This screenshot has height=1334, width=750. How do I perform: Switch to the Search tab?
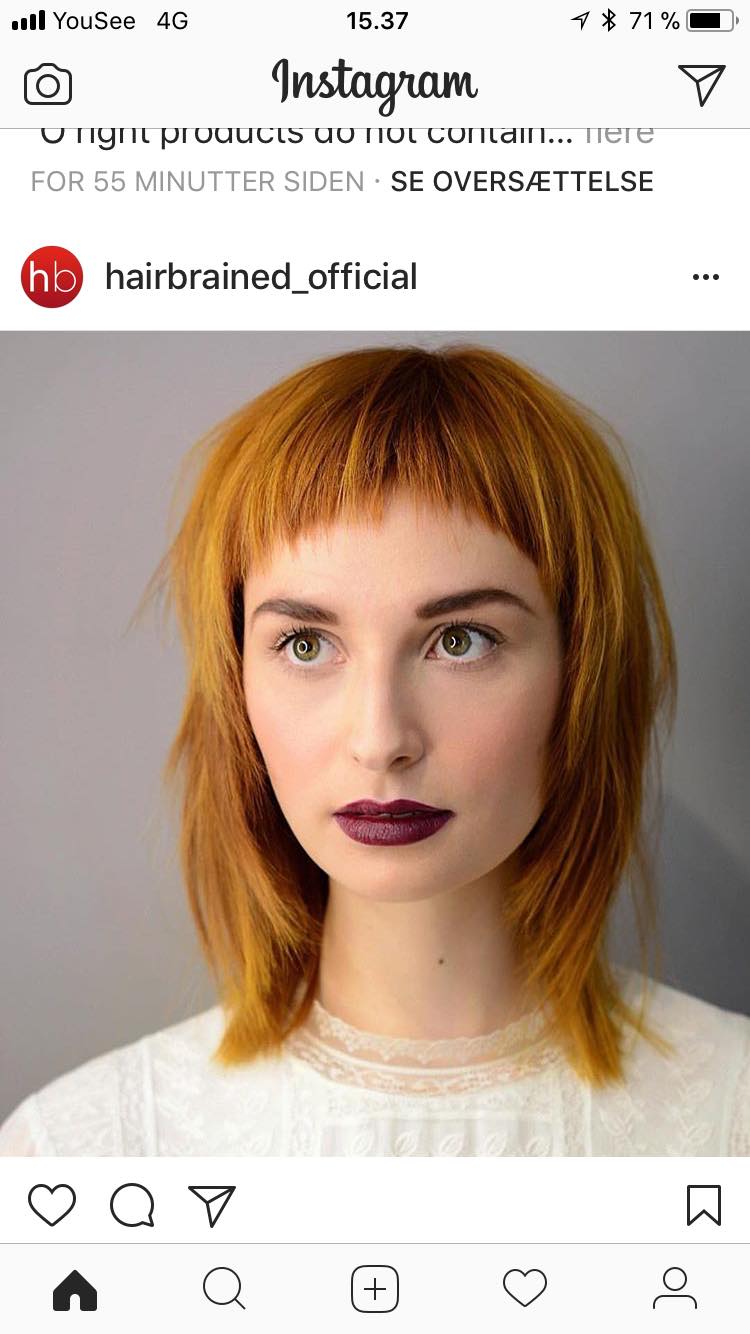point(224,1289)
